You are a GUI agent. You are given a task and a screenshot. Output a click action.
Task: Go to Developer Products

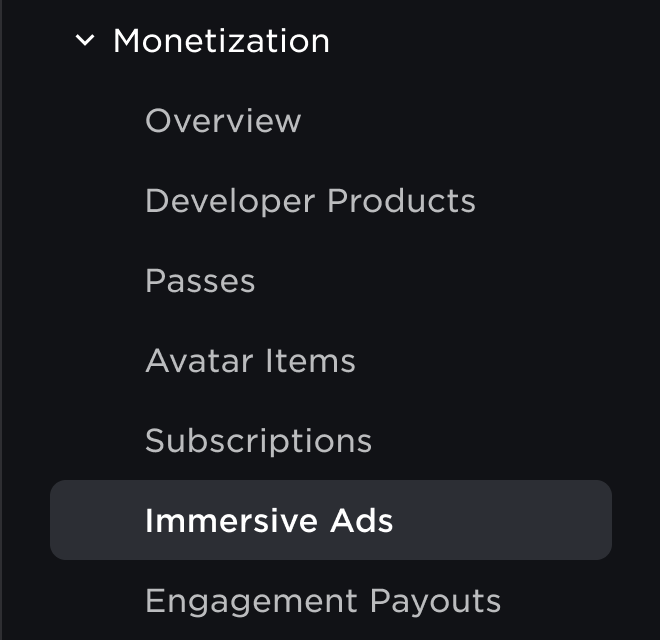(x=310, y=201)
